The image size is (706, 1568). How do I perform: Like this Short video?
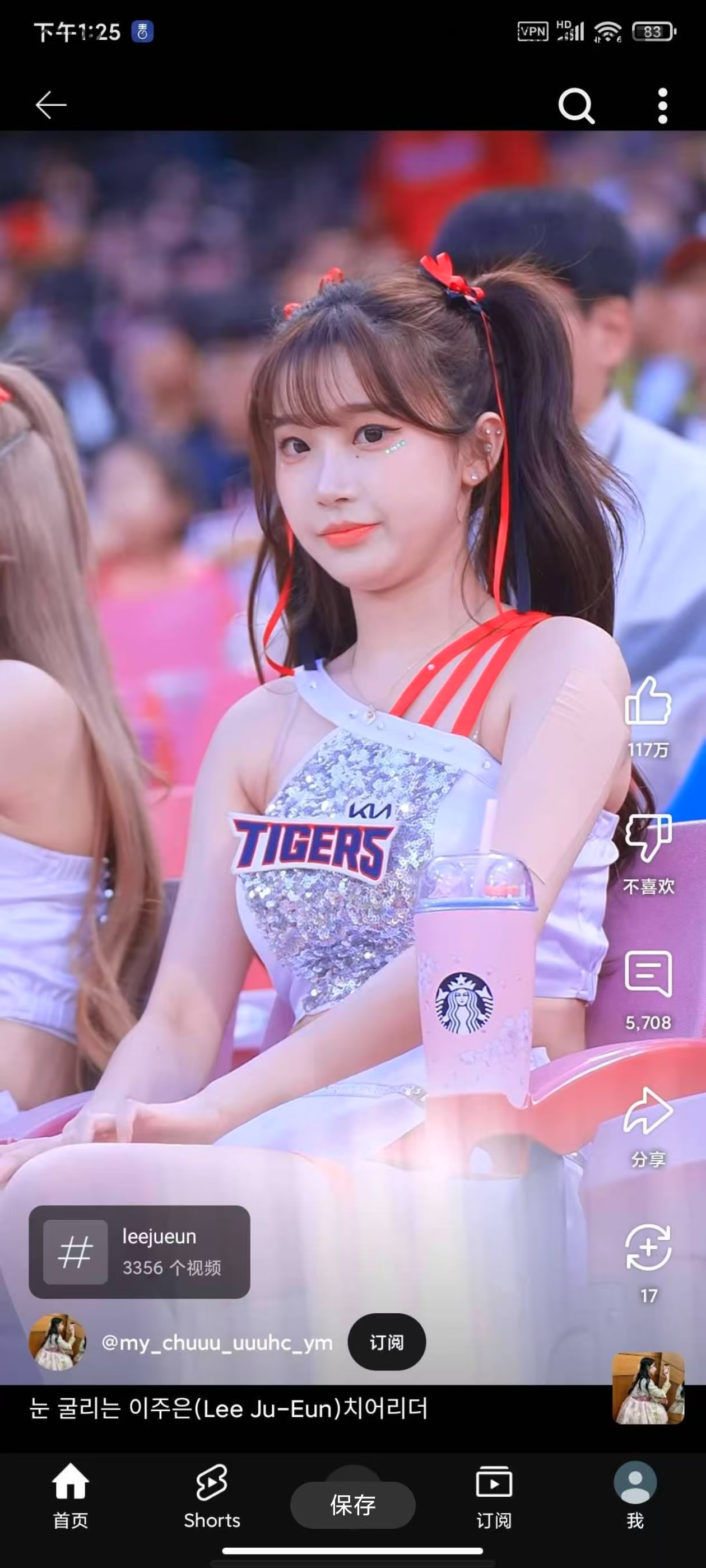click(x=648, y=702)
